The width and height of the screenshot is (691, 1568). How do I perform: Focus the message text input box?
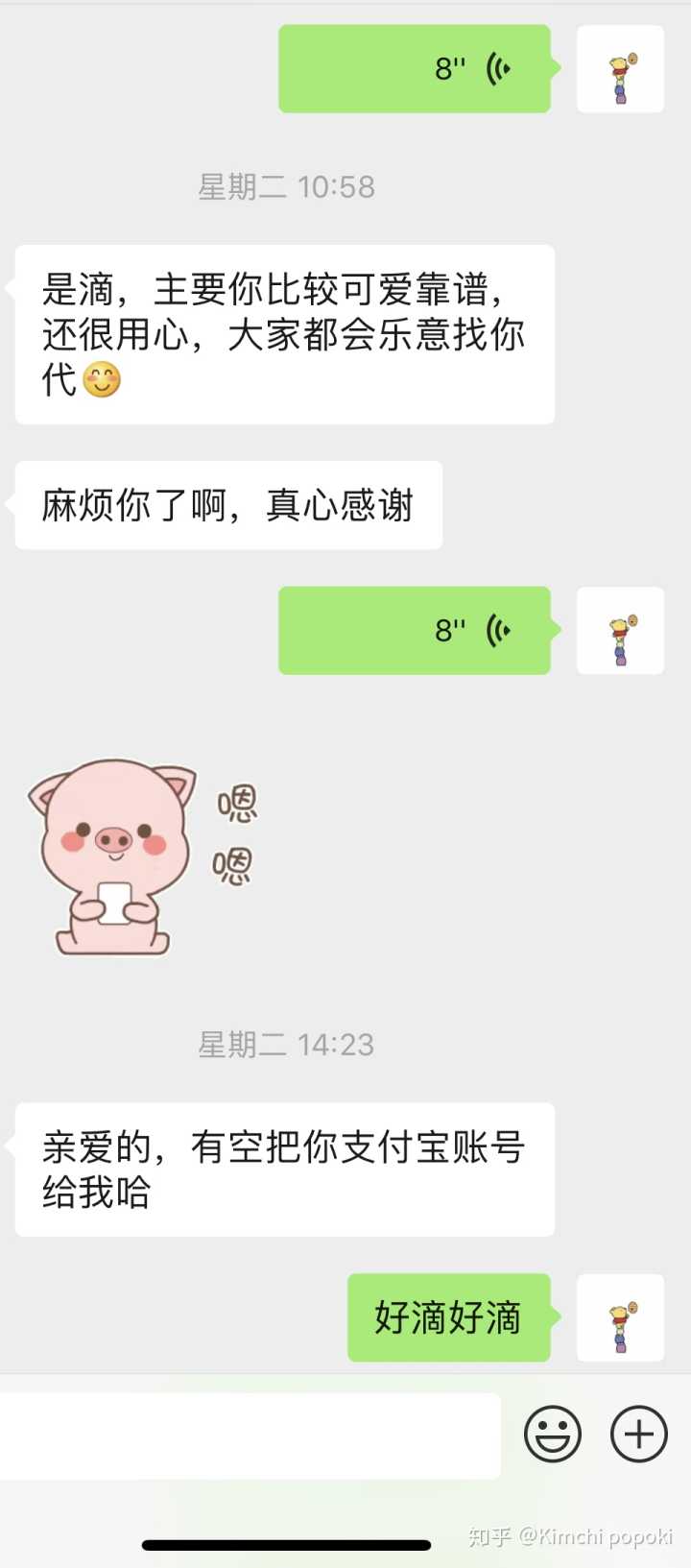pos(250,1436)
